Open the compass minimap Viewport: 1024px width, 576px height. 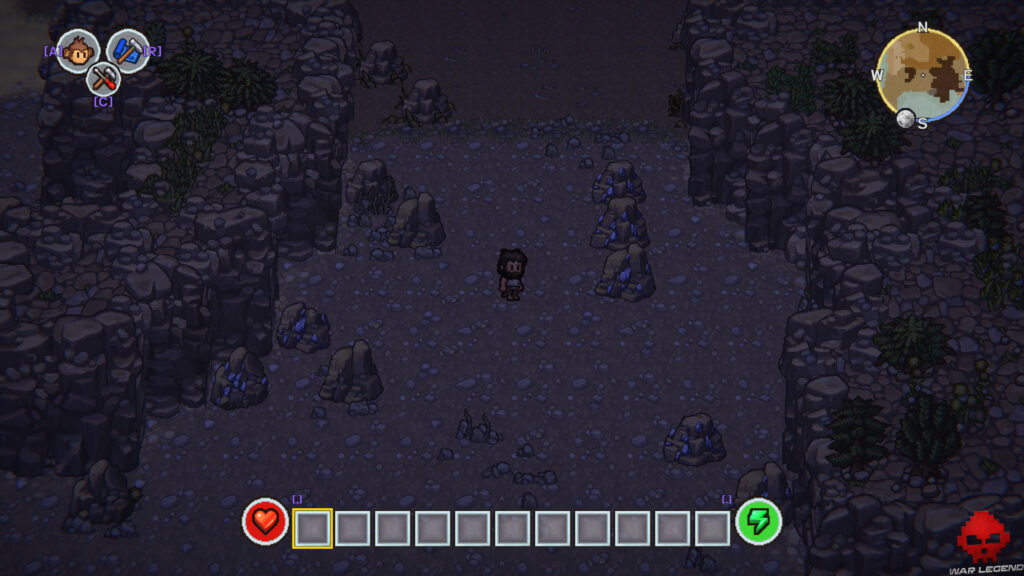click(922, 75)
